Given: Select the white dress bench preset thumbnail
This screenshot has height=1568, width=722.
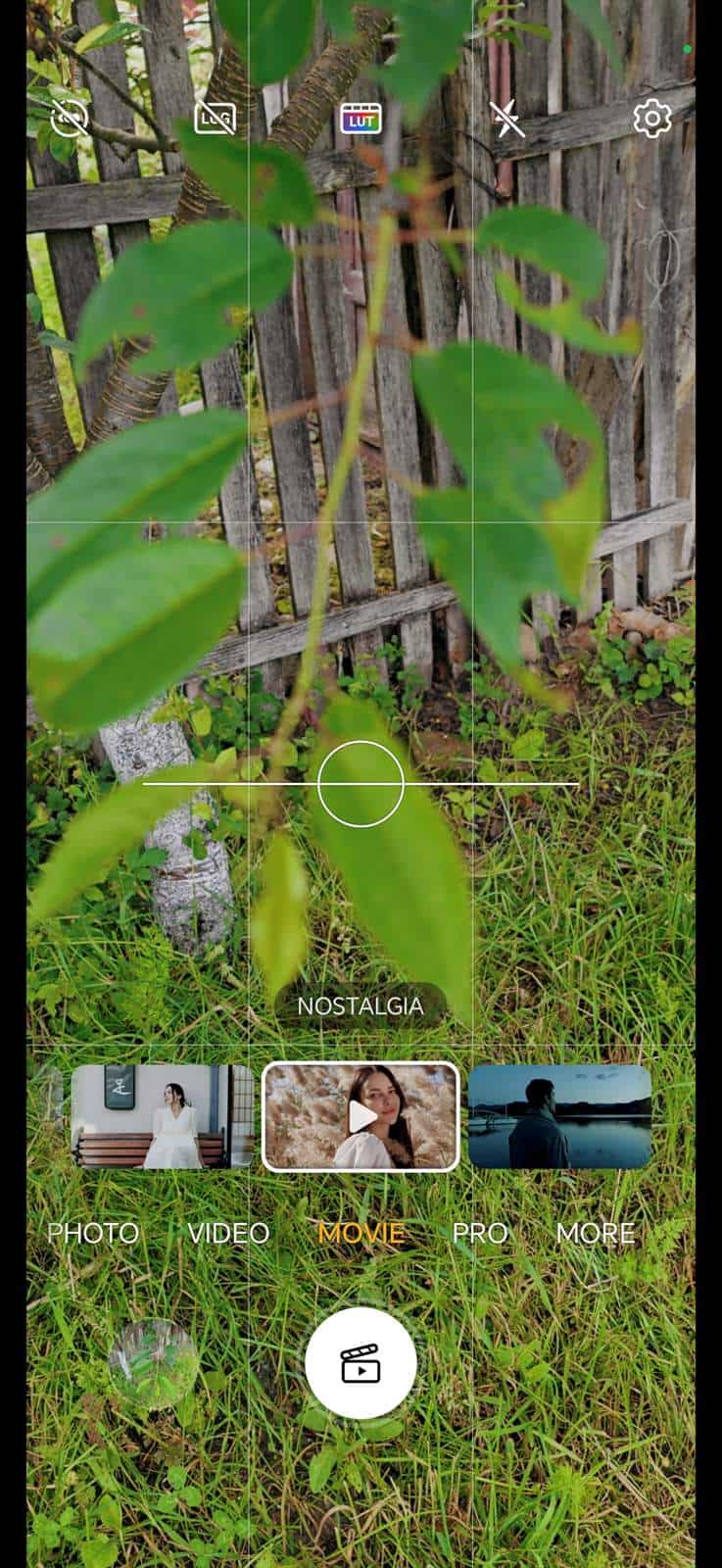Looking at the screenshot, I should (x=163, y=1116).
